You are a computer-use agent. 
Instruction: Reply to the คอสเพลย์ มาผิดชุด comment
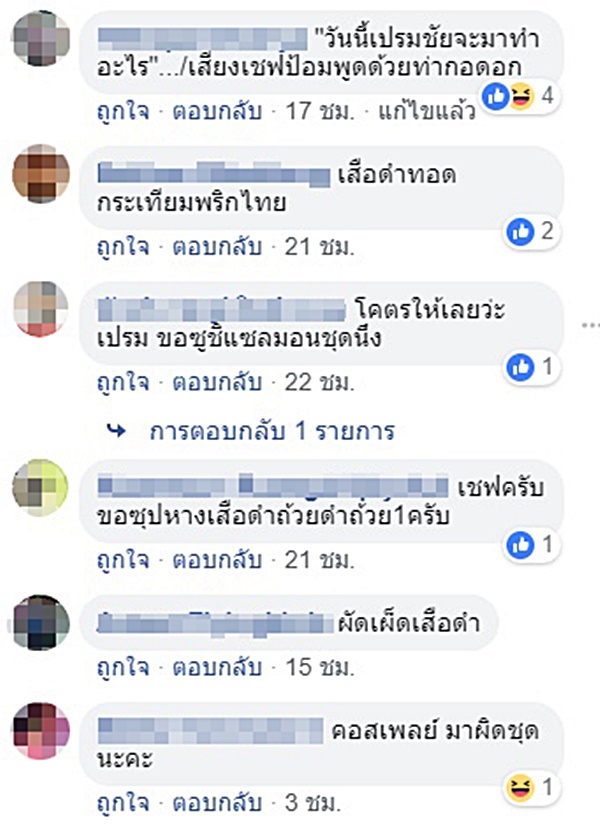point(217,802)
